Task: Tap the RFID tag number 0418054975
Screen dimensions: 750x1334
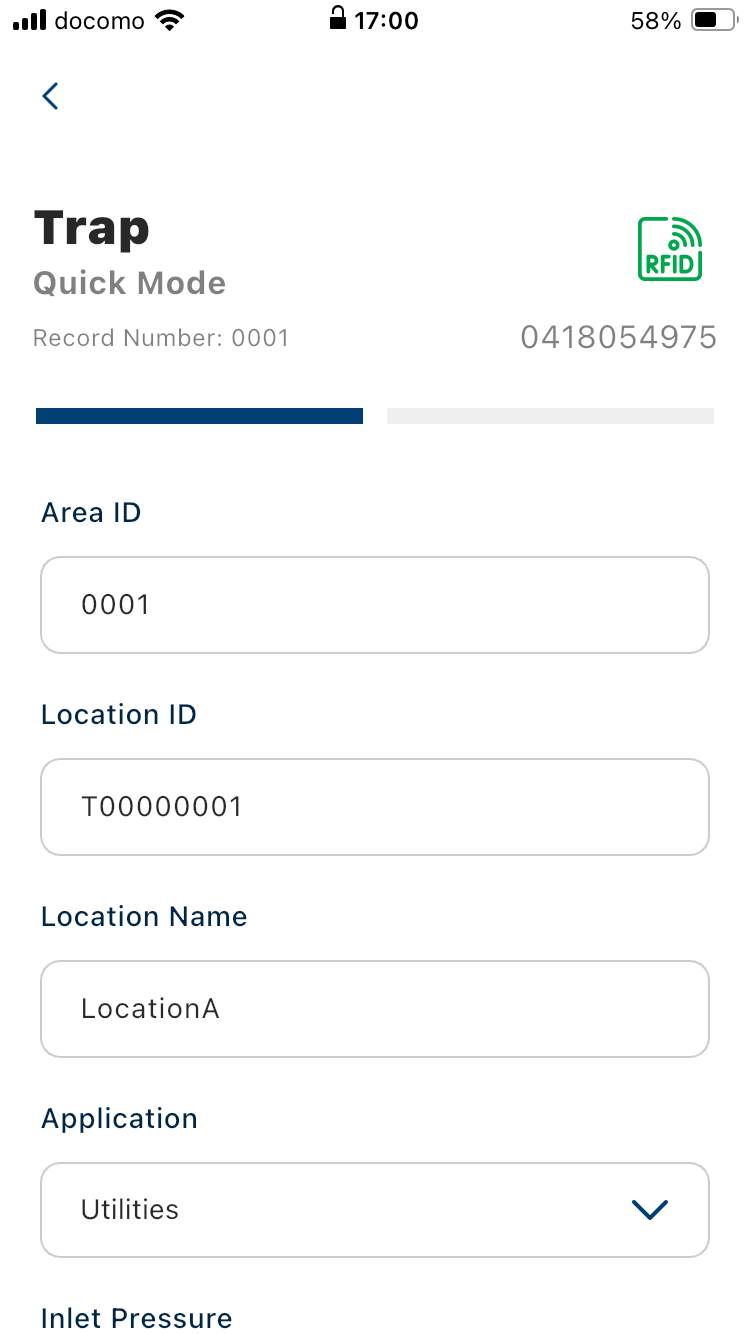Action: point(618,337)
